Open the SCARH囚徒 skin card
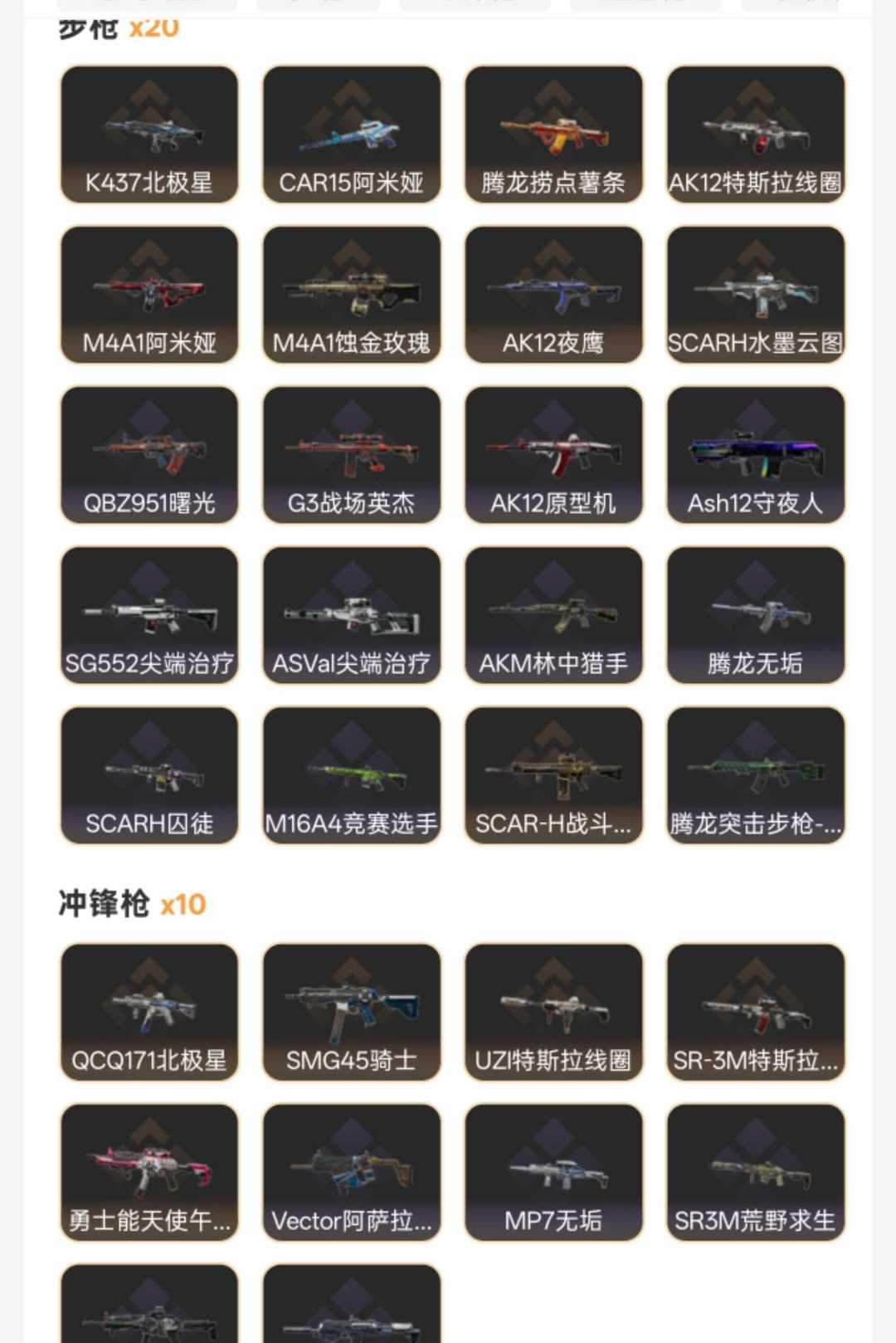The width and height of the screenshot is (896, 1343). 149,775
